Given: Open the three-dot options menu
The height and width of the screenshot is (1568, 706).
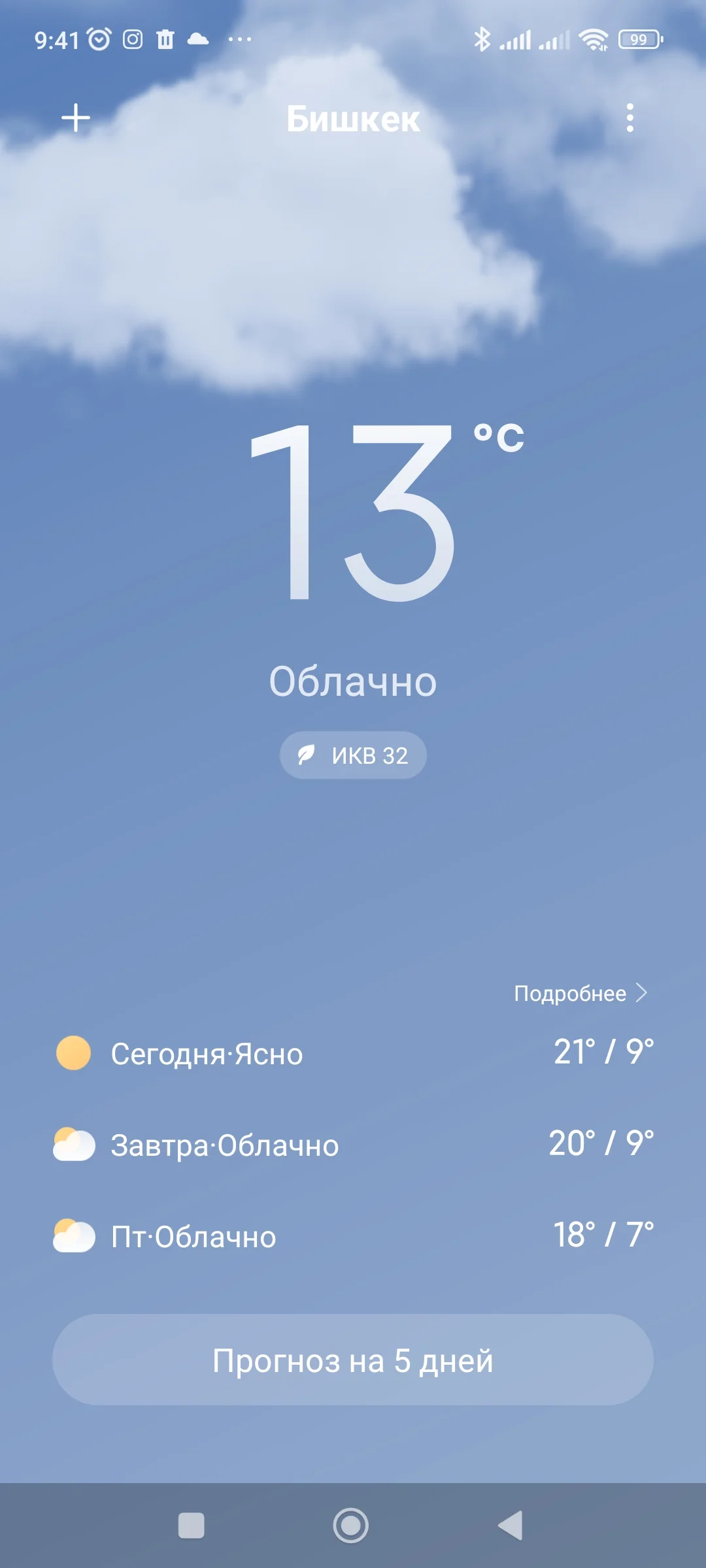Looking at the screenshot, I should tap(630, 118).
